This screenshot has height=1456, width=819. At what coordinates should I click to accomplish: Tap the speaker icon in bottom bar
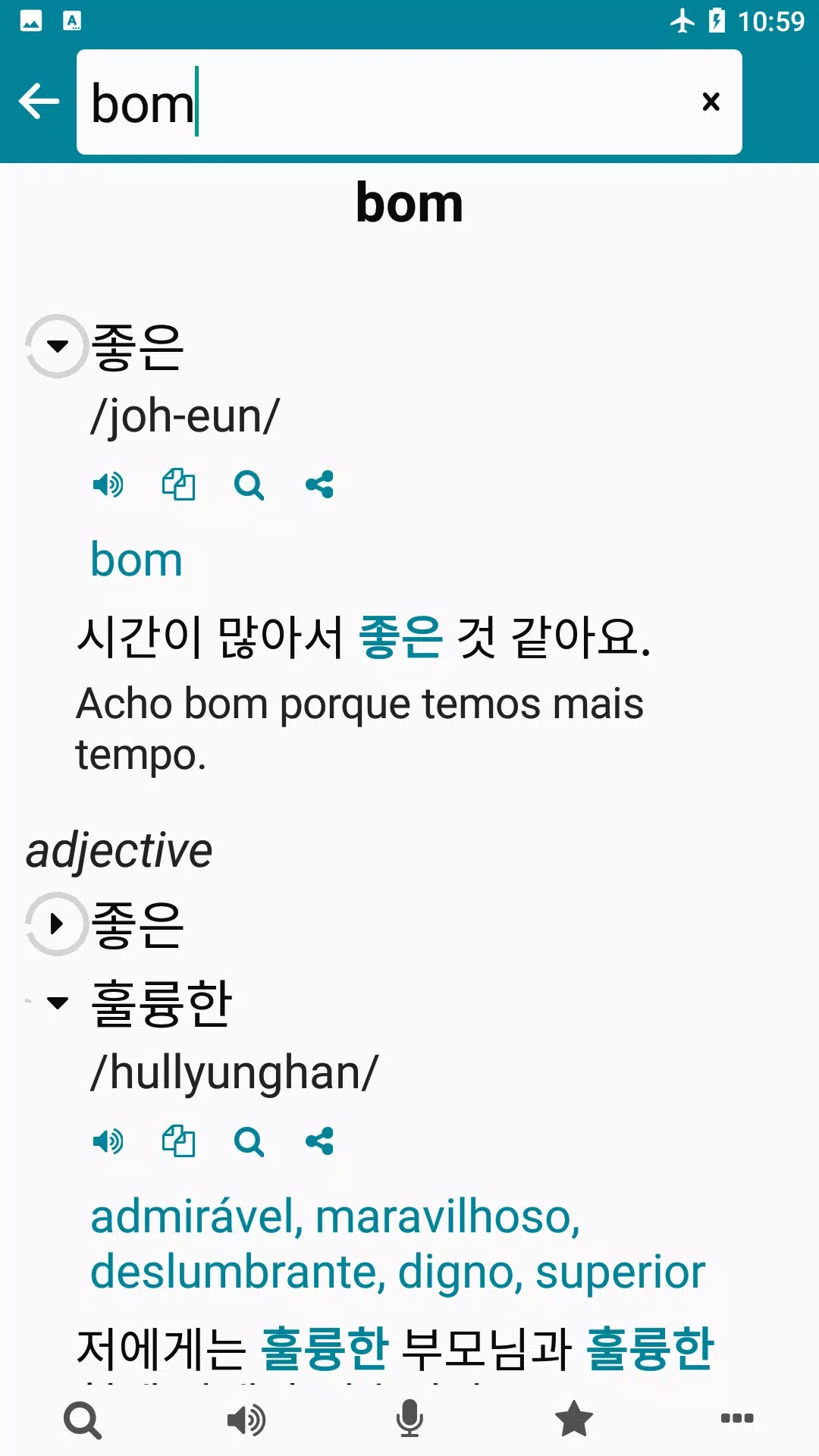[246, 1420]
